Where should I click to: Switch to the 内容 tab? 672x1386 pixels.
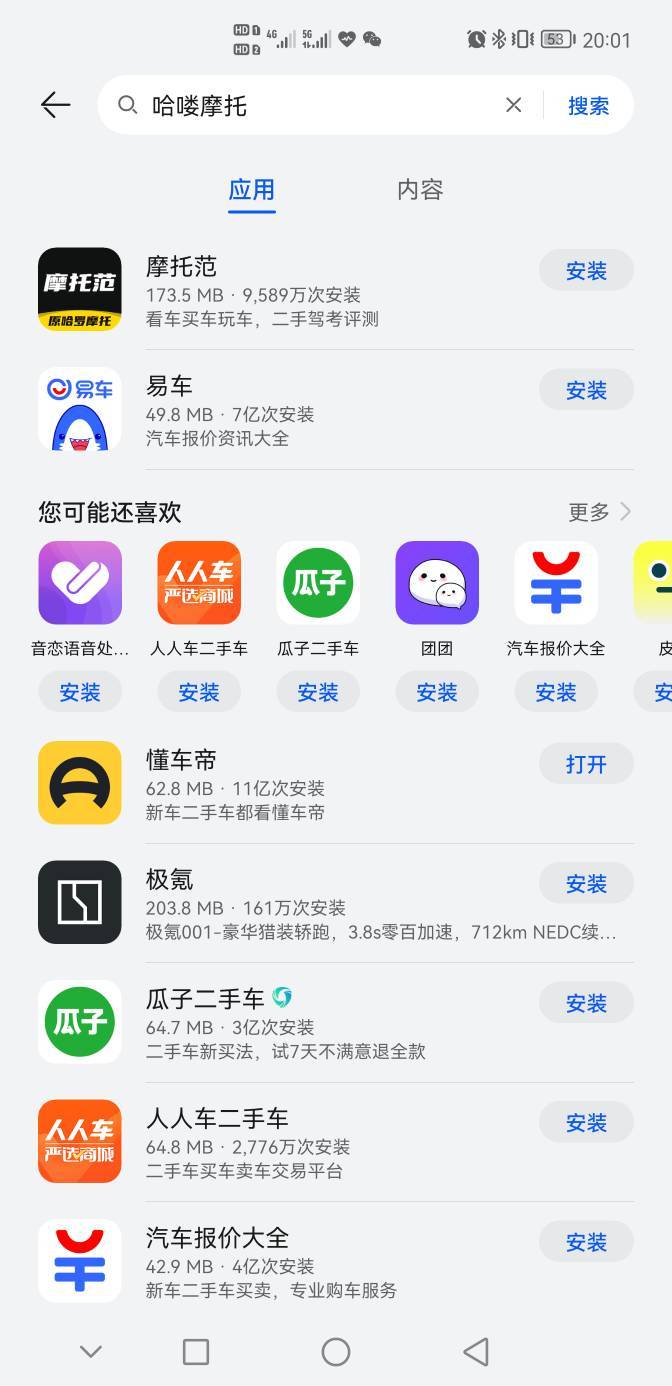420,190
